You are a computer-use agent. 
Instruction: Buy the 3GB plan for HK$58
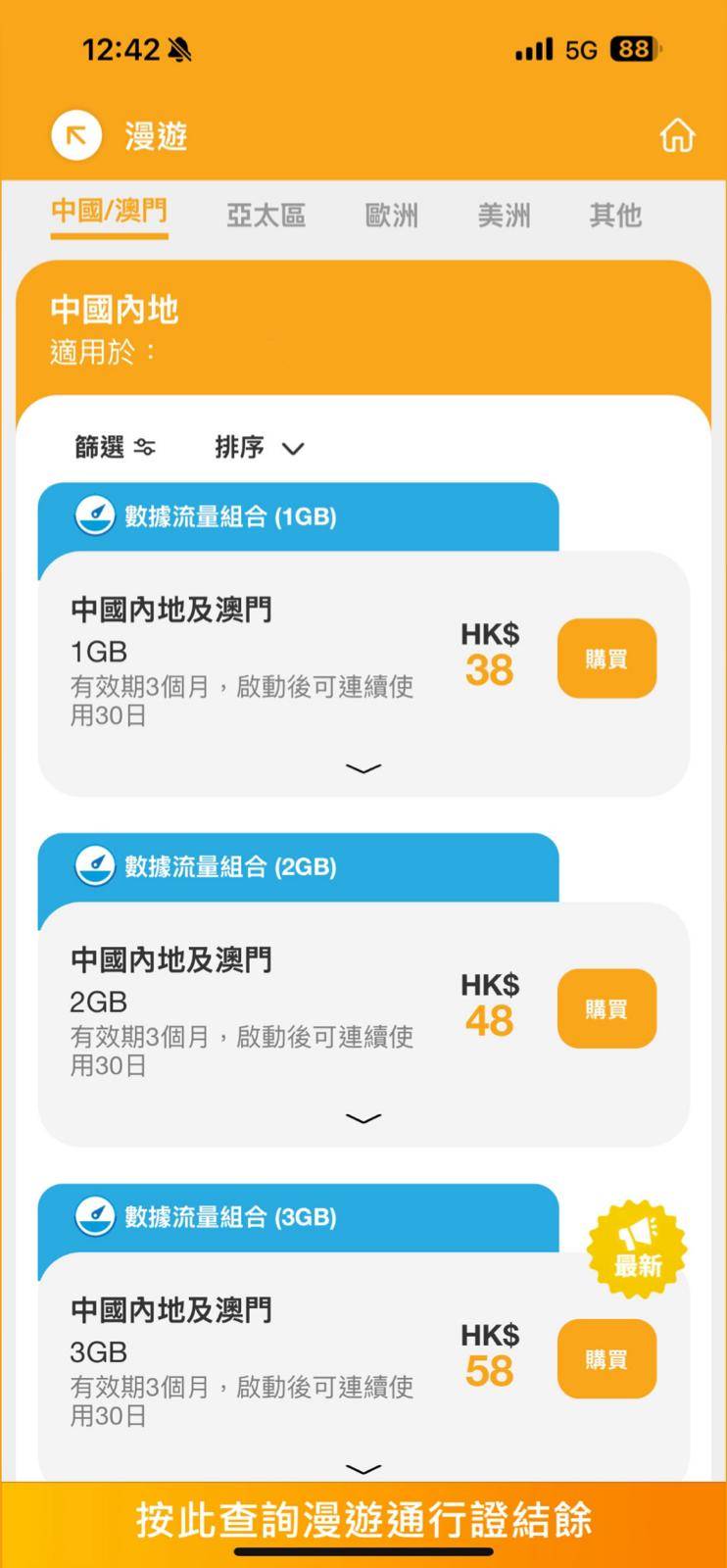click(606, 1358)
